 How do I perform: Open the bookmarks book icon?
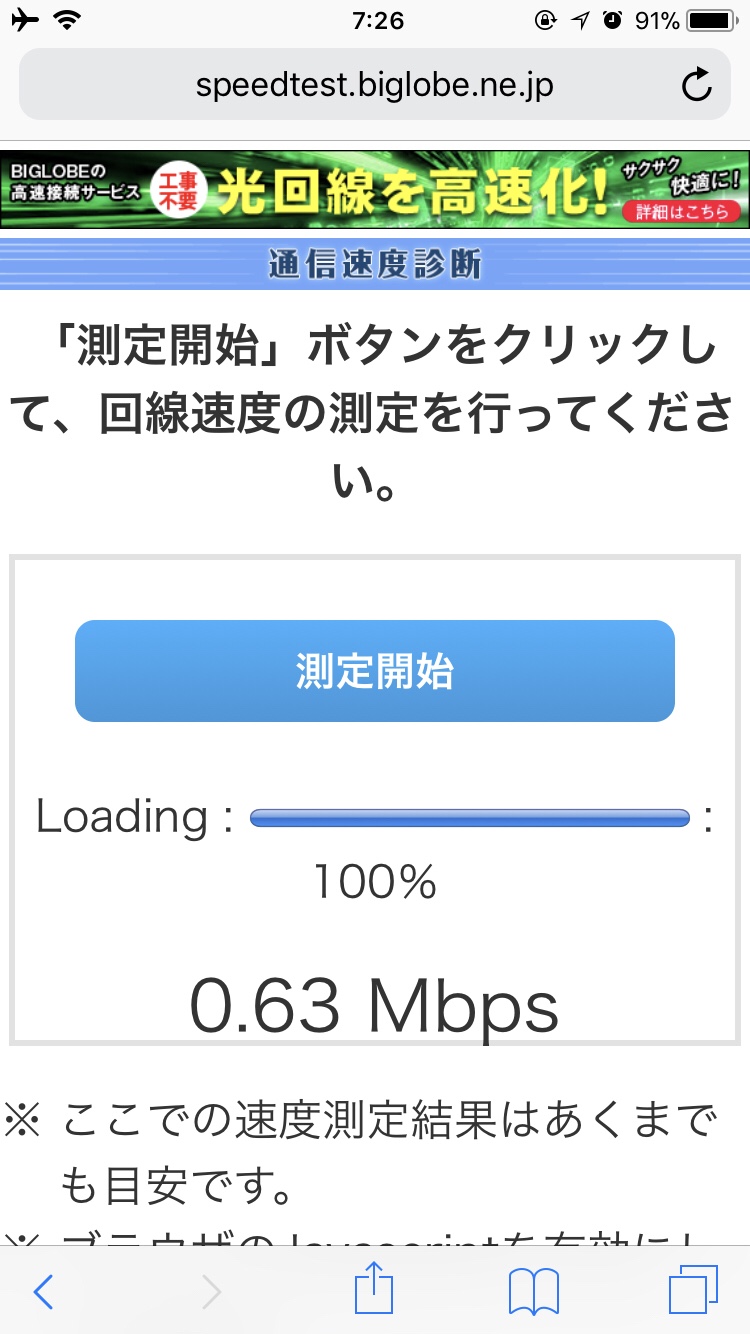[534, 1291]
